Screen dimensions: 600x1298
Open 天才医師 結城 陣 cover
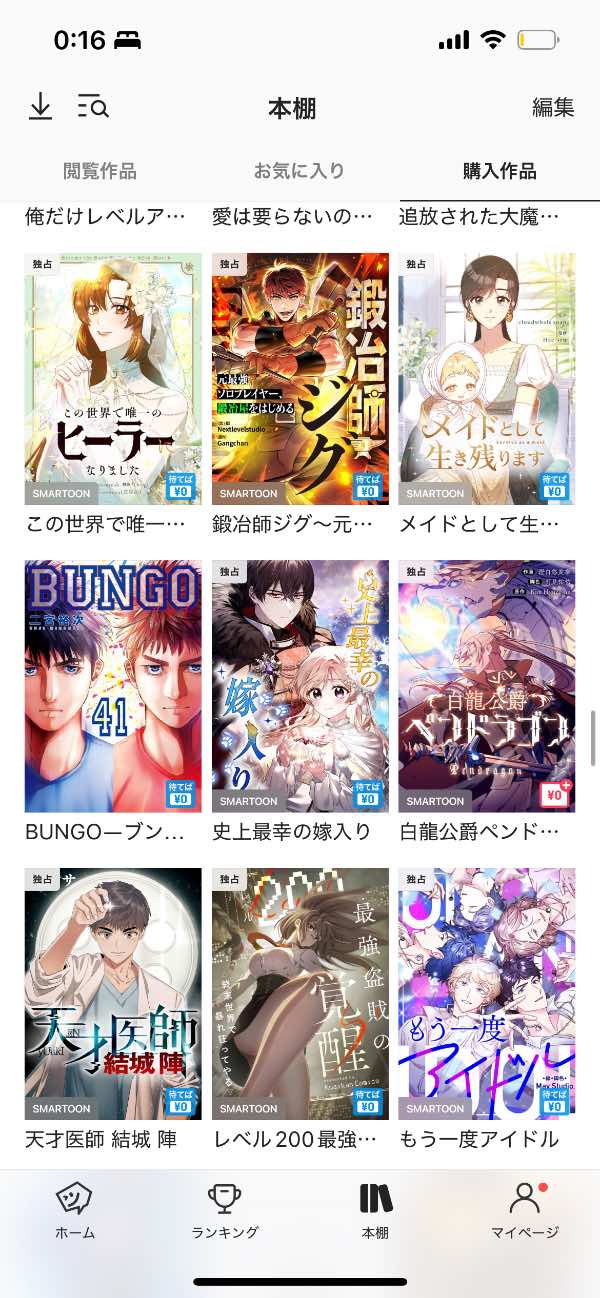pos(113,994)
